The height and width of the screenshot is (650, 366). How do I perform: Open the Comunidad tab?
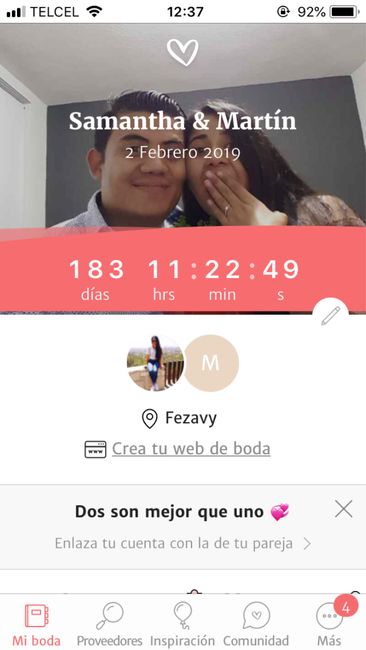256,624
